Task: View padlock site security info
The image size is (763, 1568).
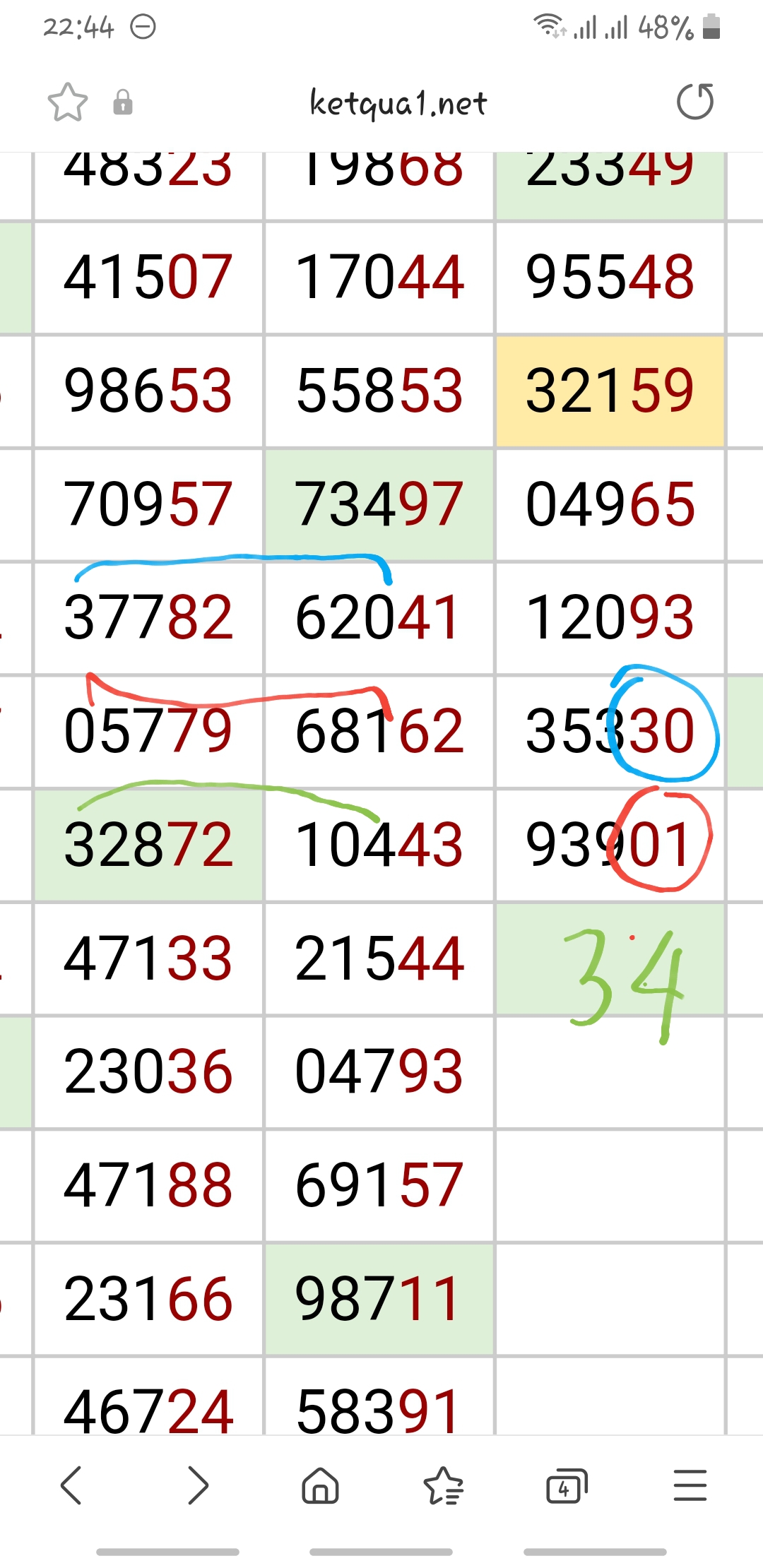Action: (123, 102)
